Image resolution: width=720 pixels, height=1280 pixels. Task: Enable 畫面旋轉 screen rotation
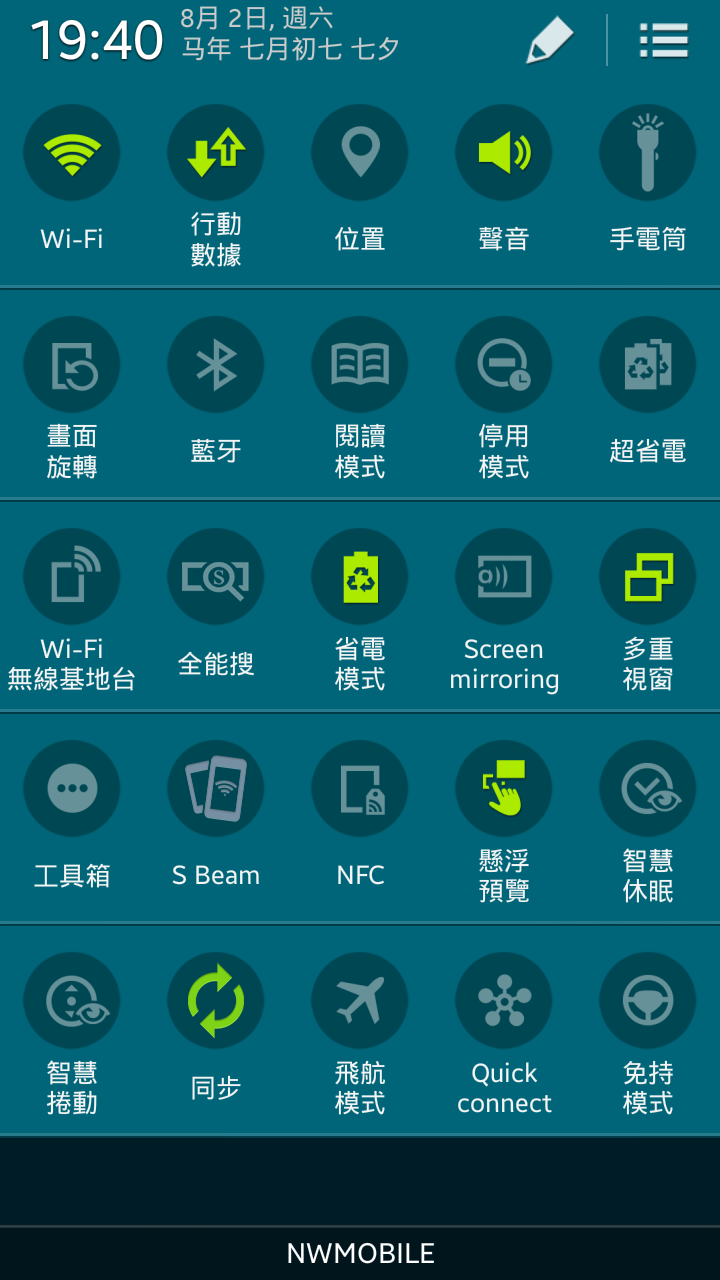[x=72, y=365]
